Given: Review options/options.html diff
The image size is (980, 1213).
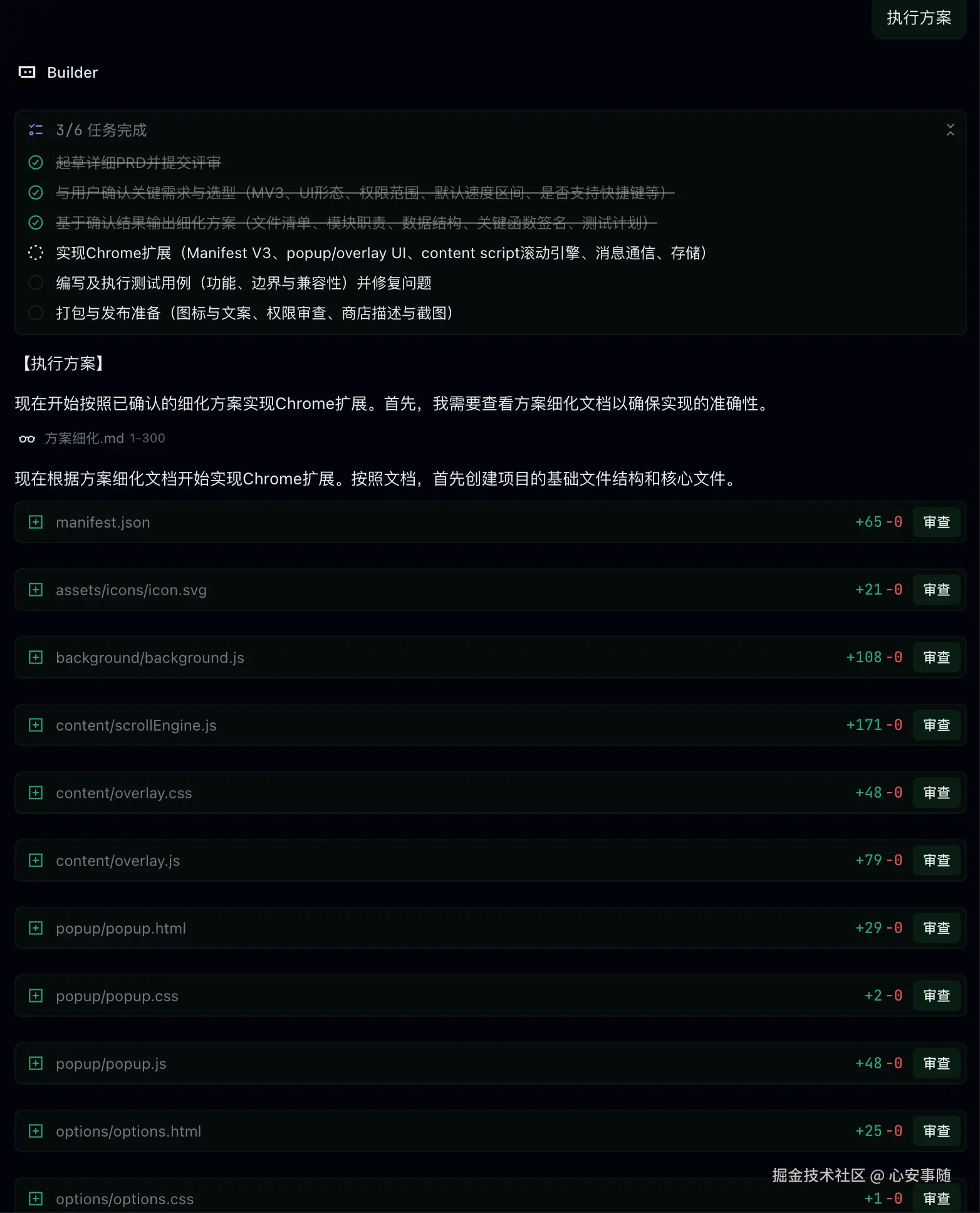Looking at the screenshot, I should (936, 1131).
